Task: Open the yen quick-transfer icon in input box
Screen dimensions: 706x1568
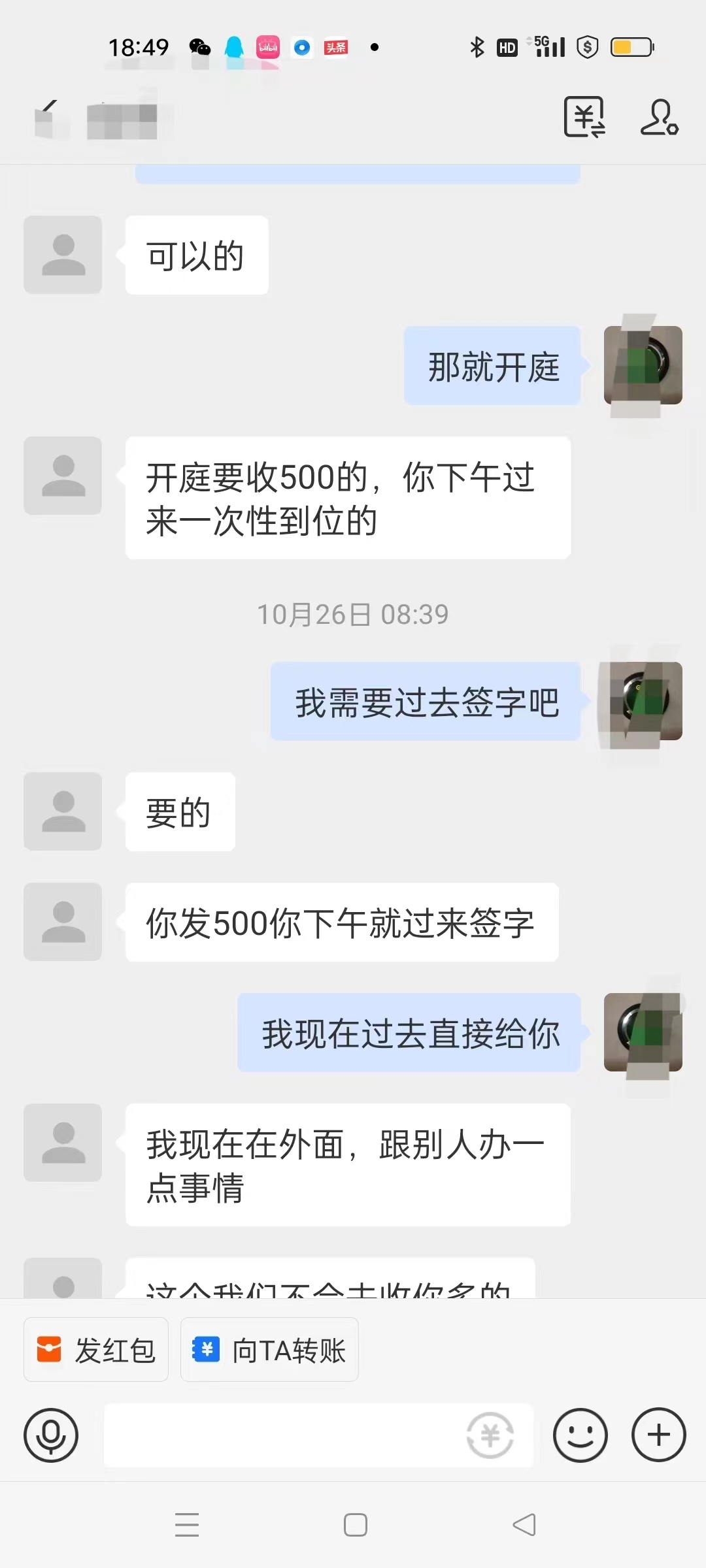Action: coord(490,1435)
